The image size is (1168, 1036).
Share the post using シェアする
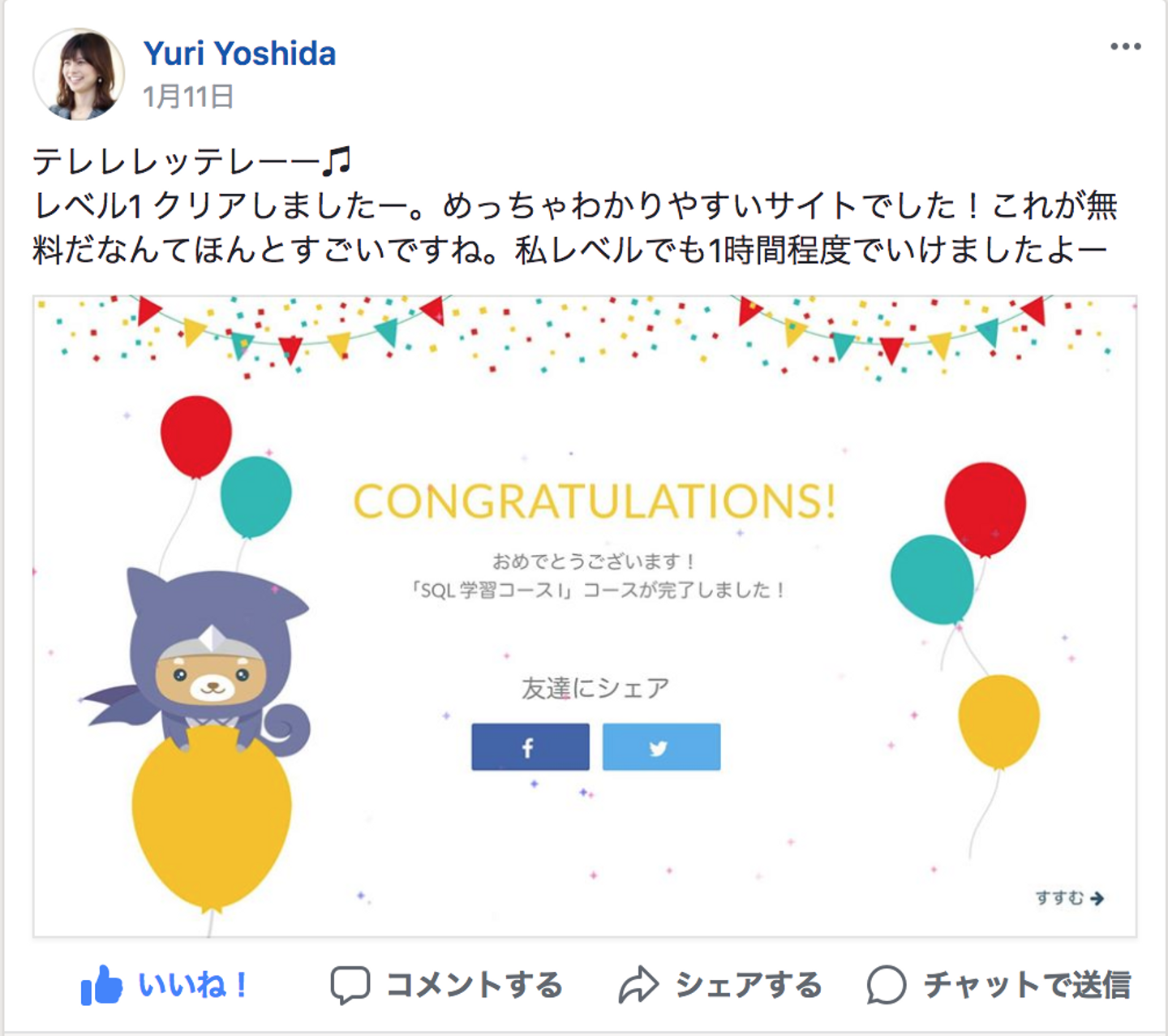tap(720, 985)
